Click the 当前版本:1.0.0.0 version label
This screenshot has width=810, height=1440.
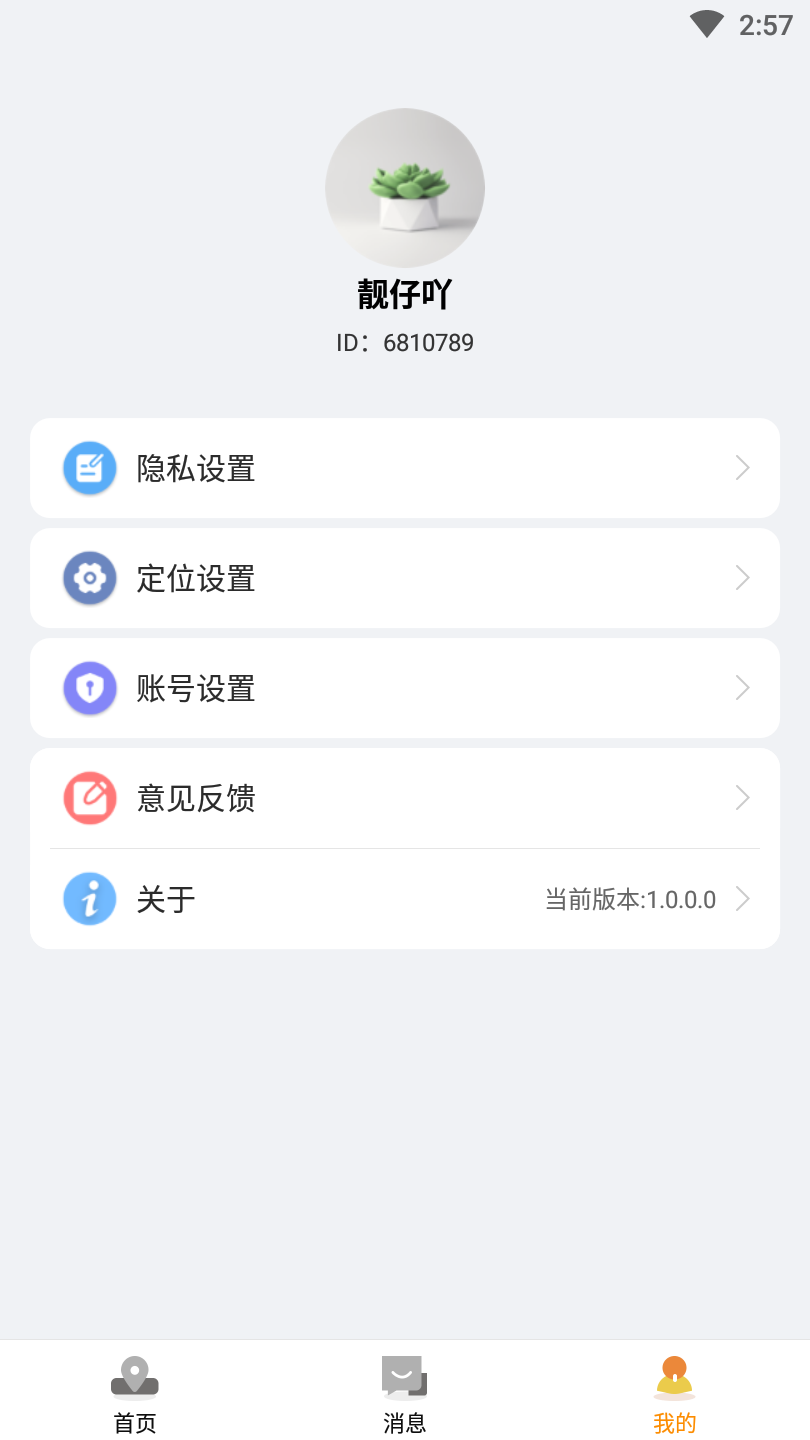[x=629, y=898]
